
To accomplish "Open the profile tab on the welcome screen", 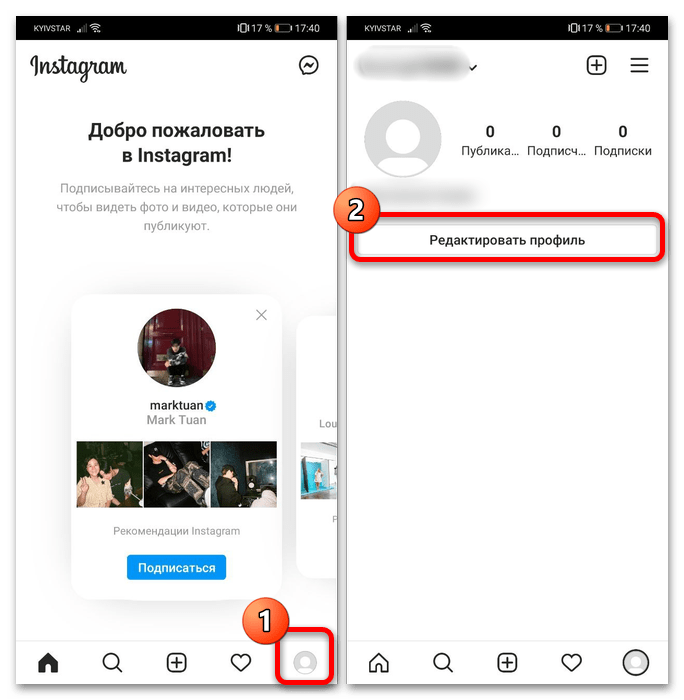I will click(x=306, y=662).
